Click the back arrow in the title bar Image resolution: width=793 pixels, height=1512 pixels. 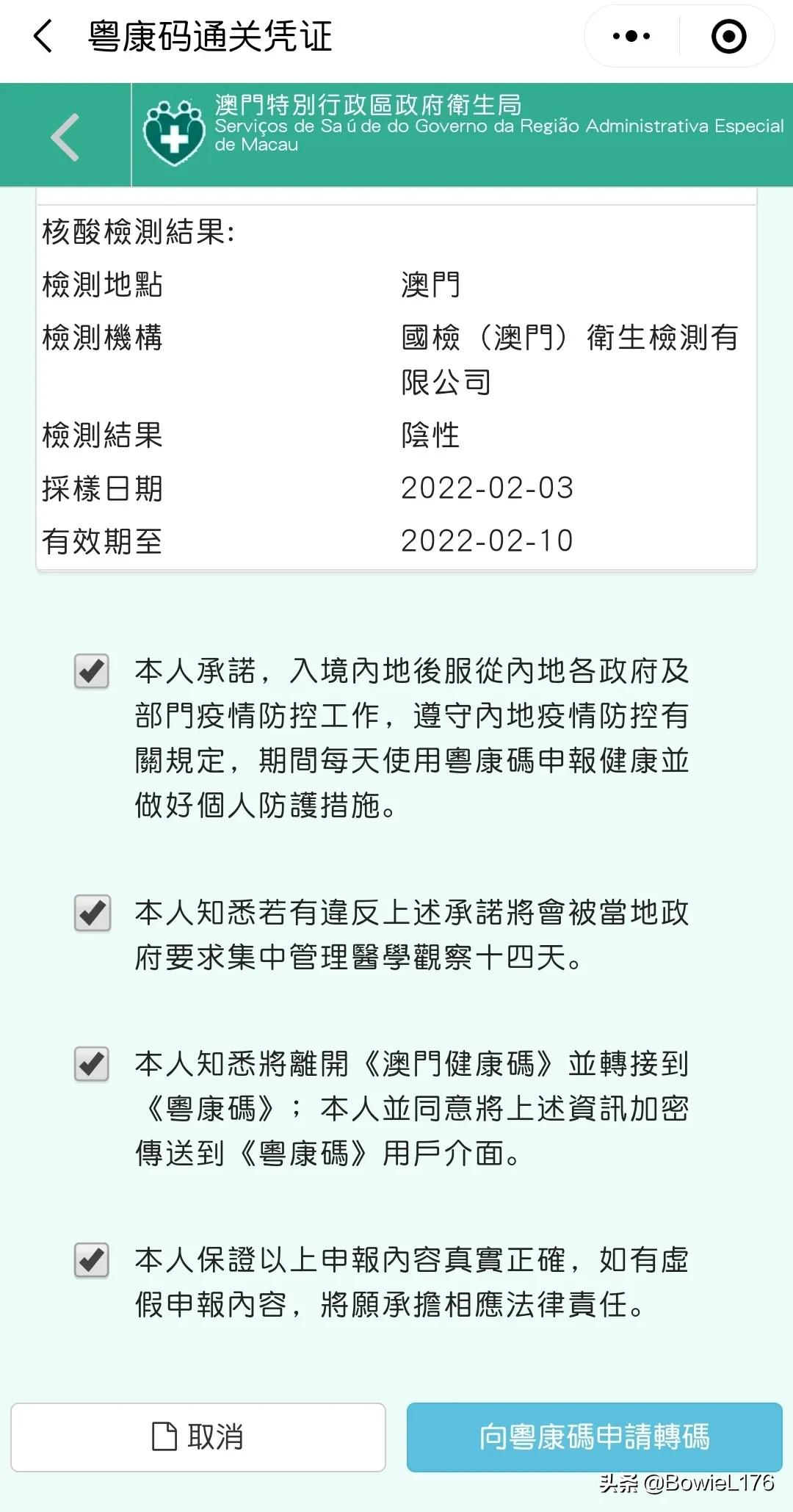(42, 35)
